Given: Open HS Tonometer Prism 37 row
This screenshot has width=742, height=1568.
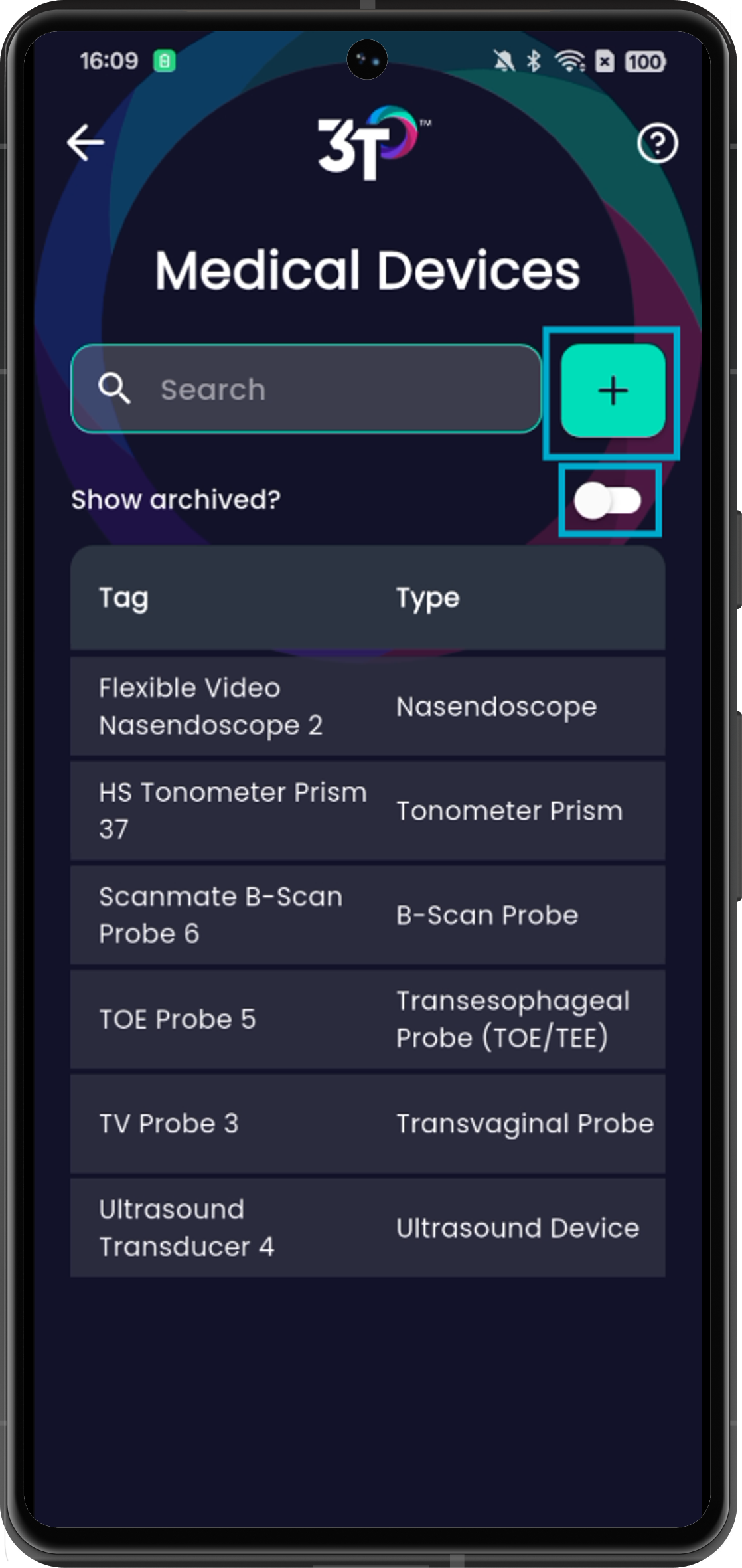Looking at the screenshot, I should click(368, 811).
